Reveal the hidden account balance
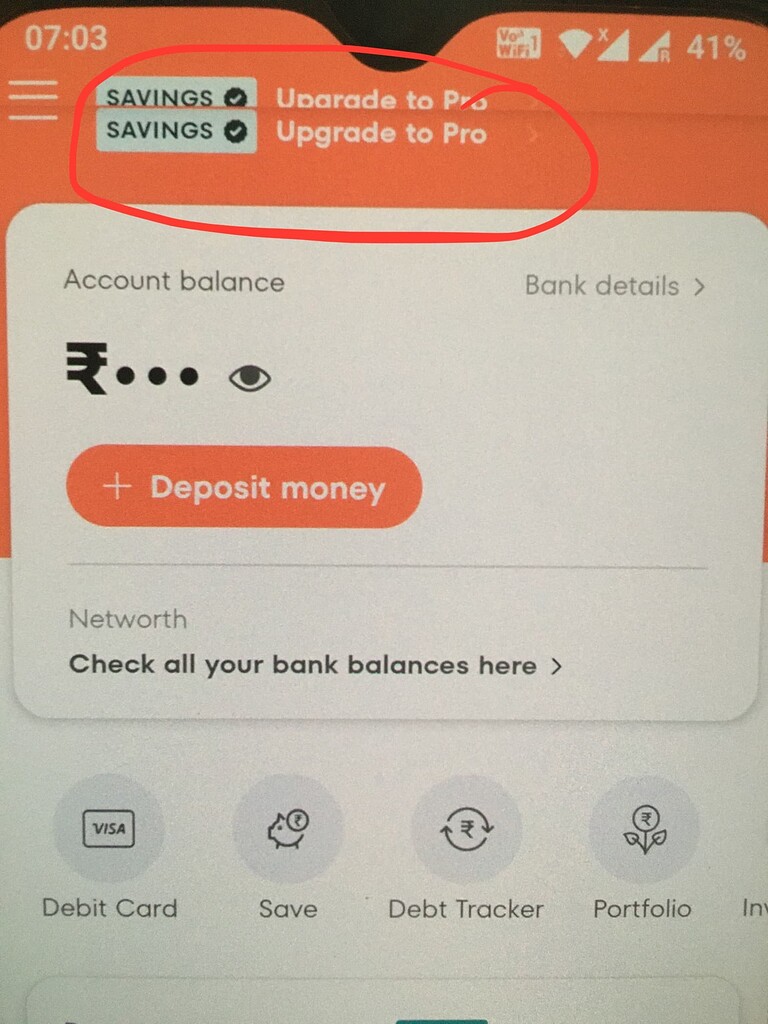Image resolution: width=768 pixels, height=1024 pixels. [x=249, y=378]
